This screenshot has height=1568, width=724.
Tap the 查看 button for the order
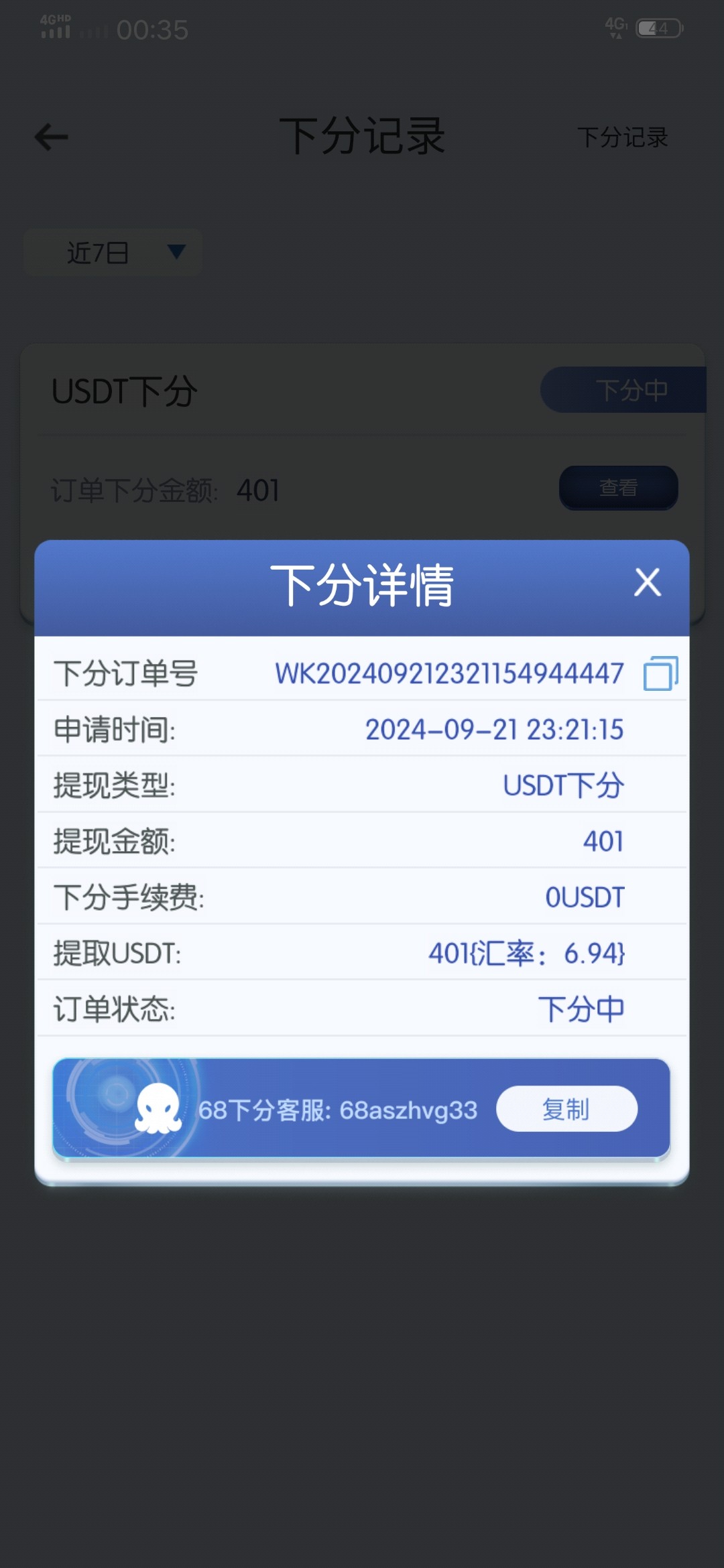pyautogui.click(x=618, y=487)
